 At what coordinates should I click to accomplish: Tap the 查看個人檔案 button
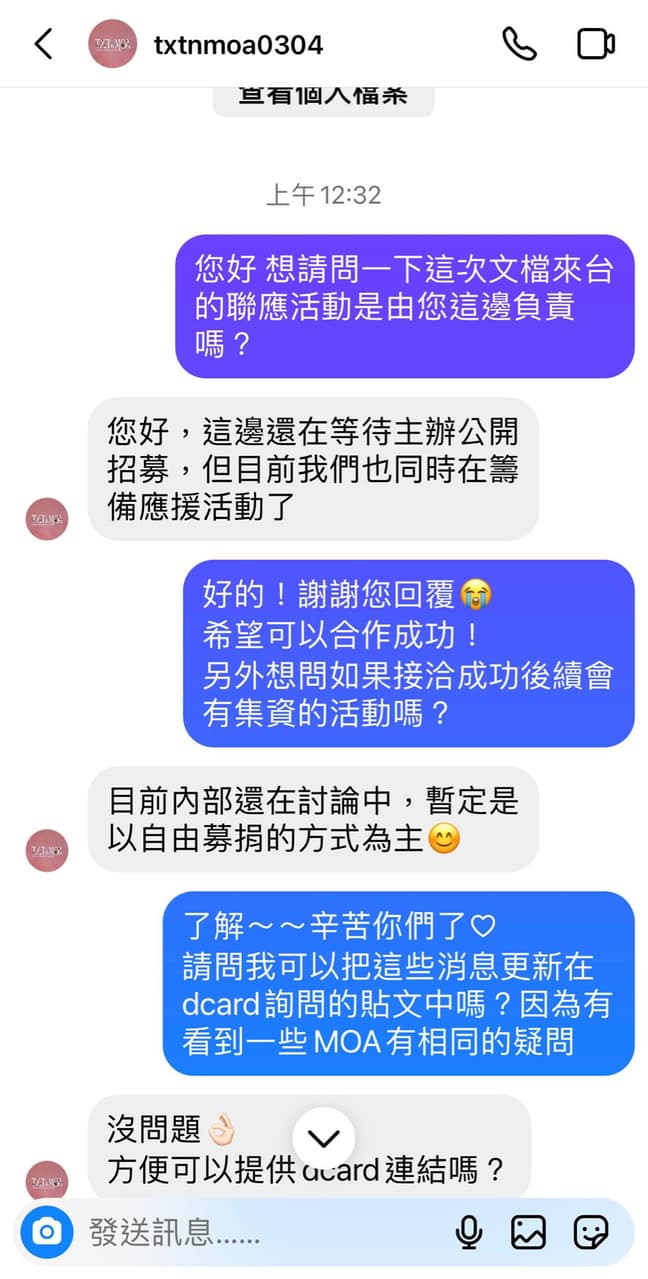323,99
